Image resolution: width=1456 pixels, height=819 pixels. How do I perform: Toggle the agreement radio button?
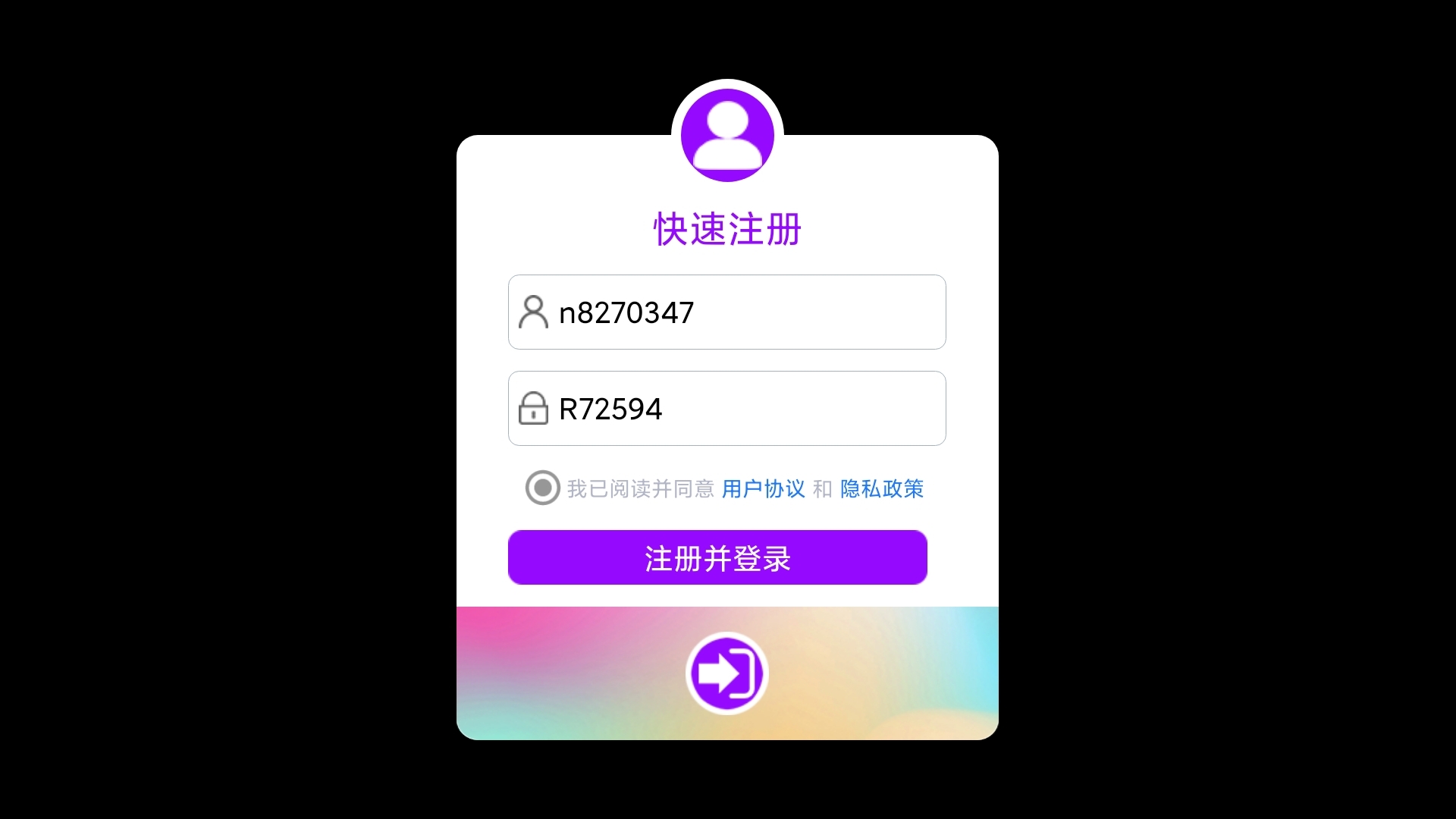tap(542, 488)
